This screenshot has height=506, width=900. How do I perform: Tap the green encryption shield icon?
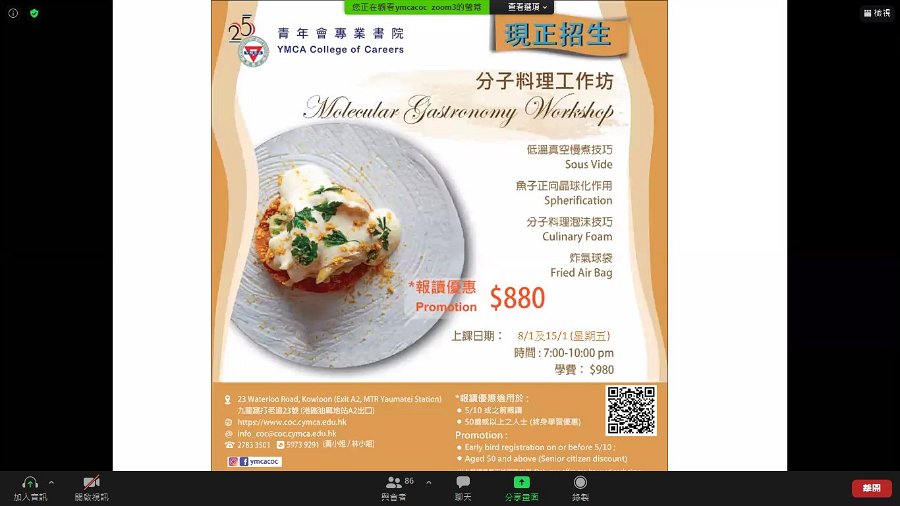(34, 13)
